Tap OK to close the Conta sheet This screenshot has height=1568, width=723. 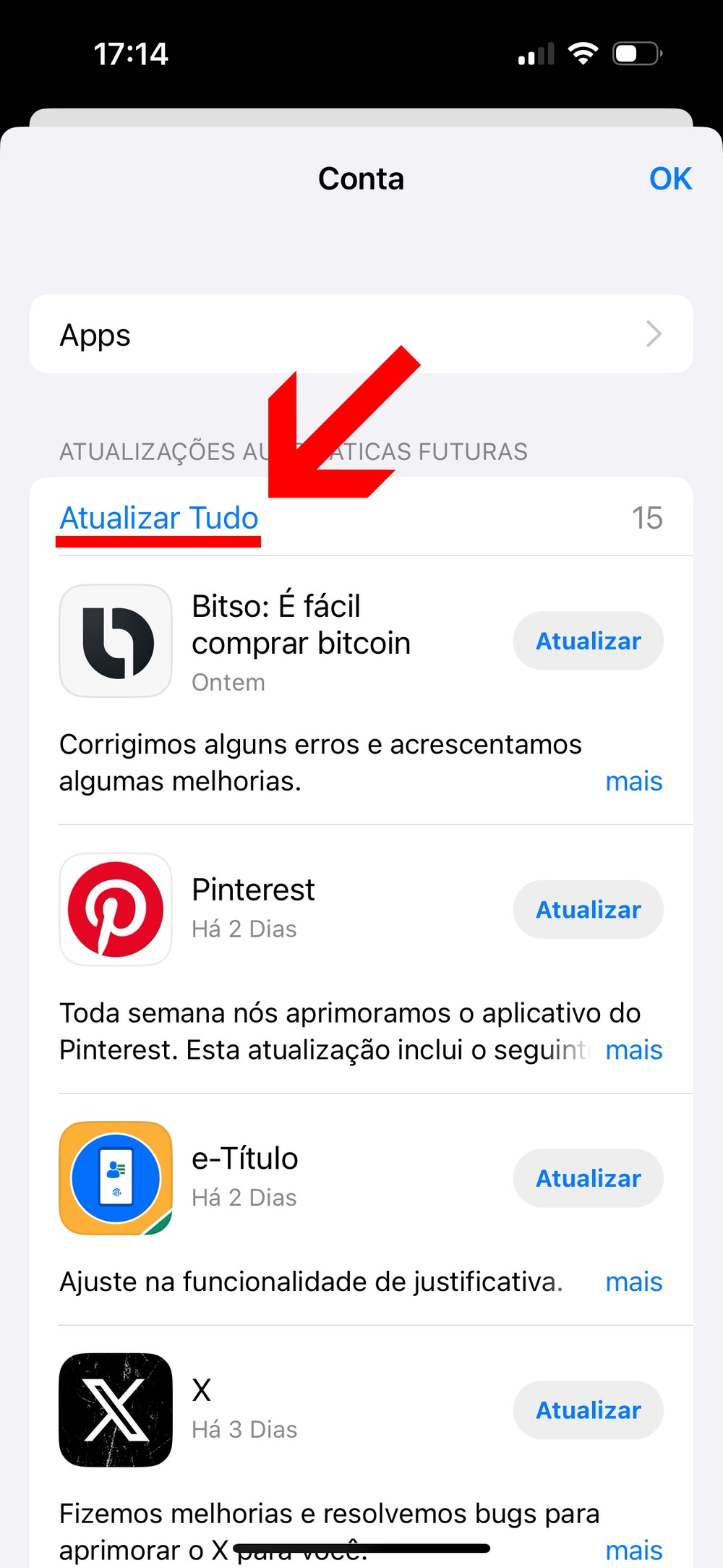click(x=670, y=179)
